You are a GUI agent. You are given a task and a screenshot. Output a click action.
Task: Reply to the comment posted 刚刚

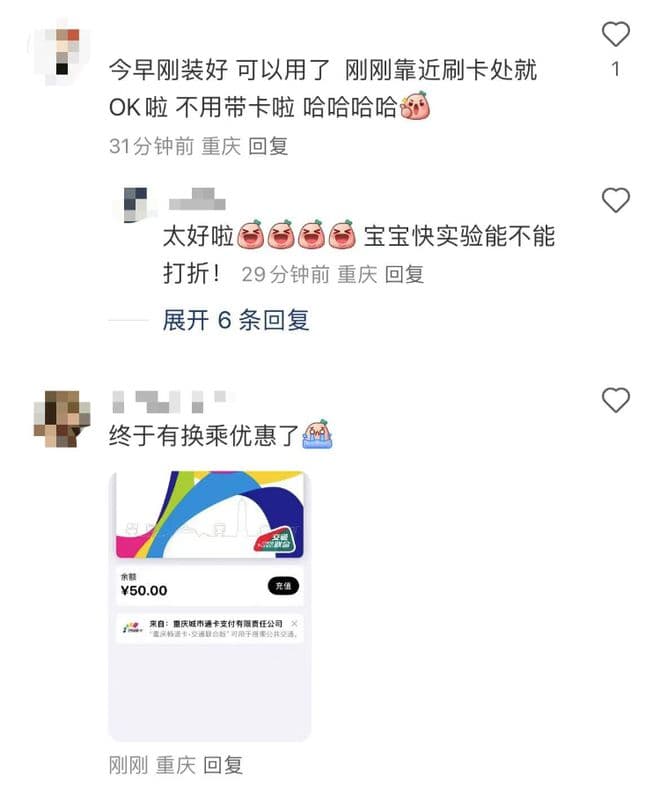223,765
